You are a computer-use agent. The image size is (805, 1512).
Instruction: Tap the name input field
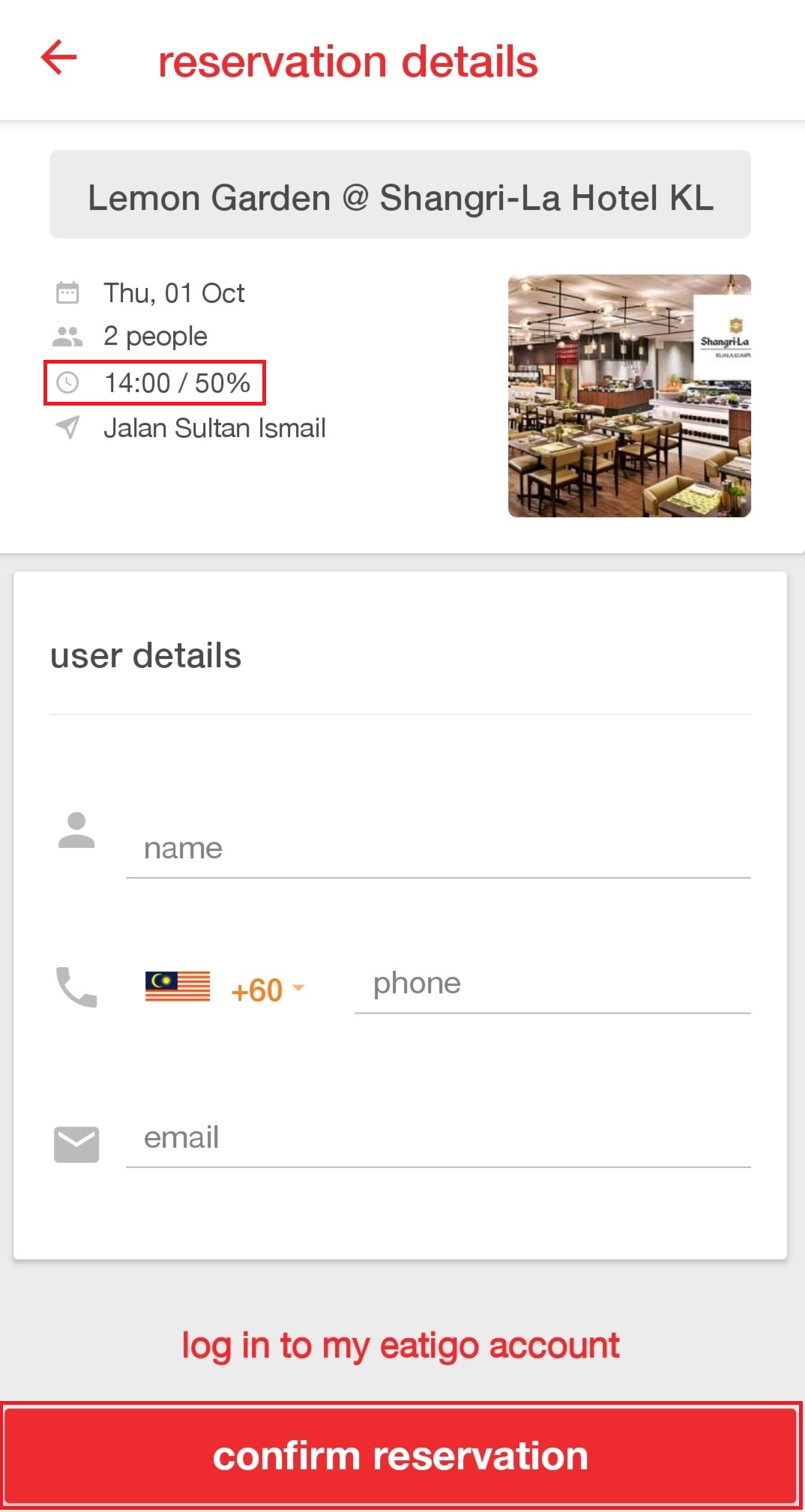click(x=438, y=849)
